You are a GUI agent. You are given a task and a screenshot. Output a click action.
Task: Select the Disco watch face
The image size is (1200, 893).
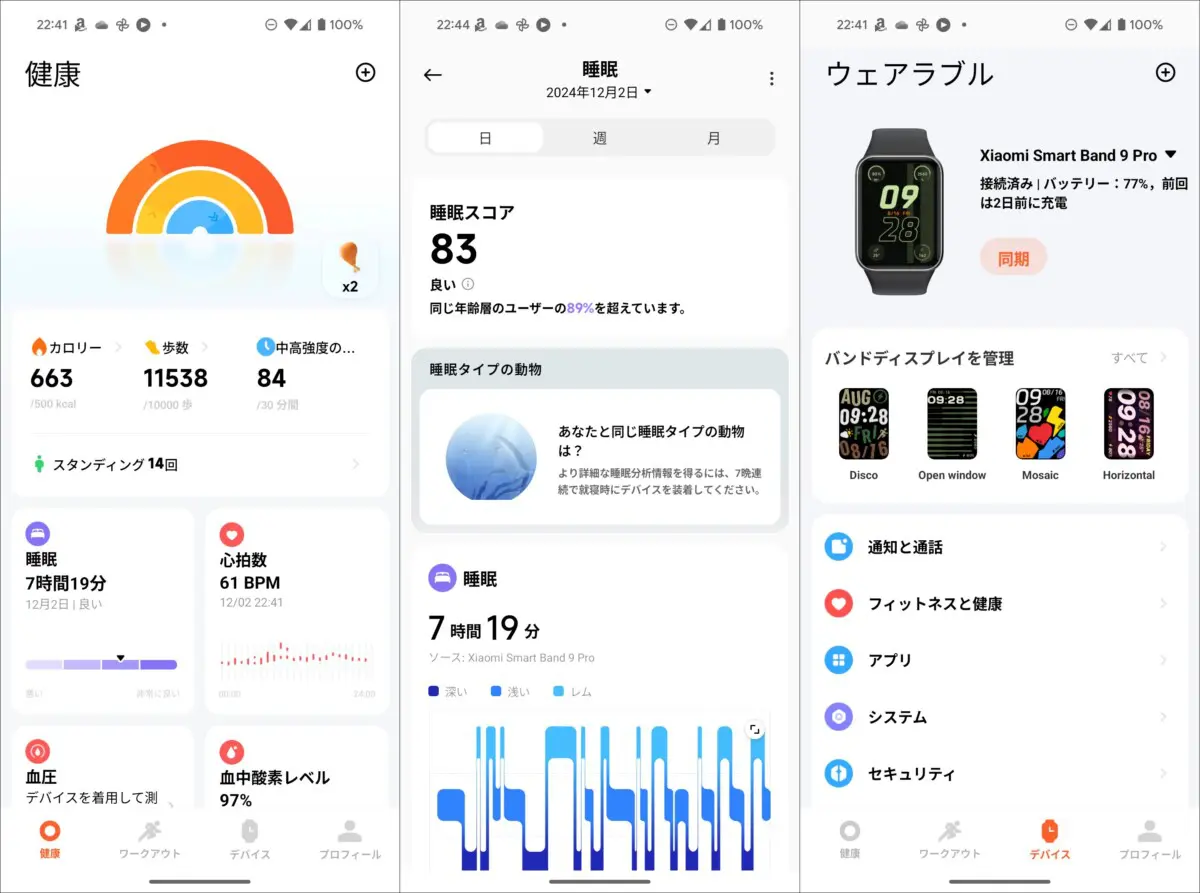[863, 424]
